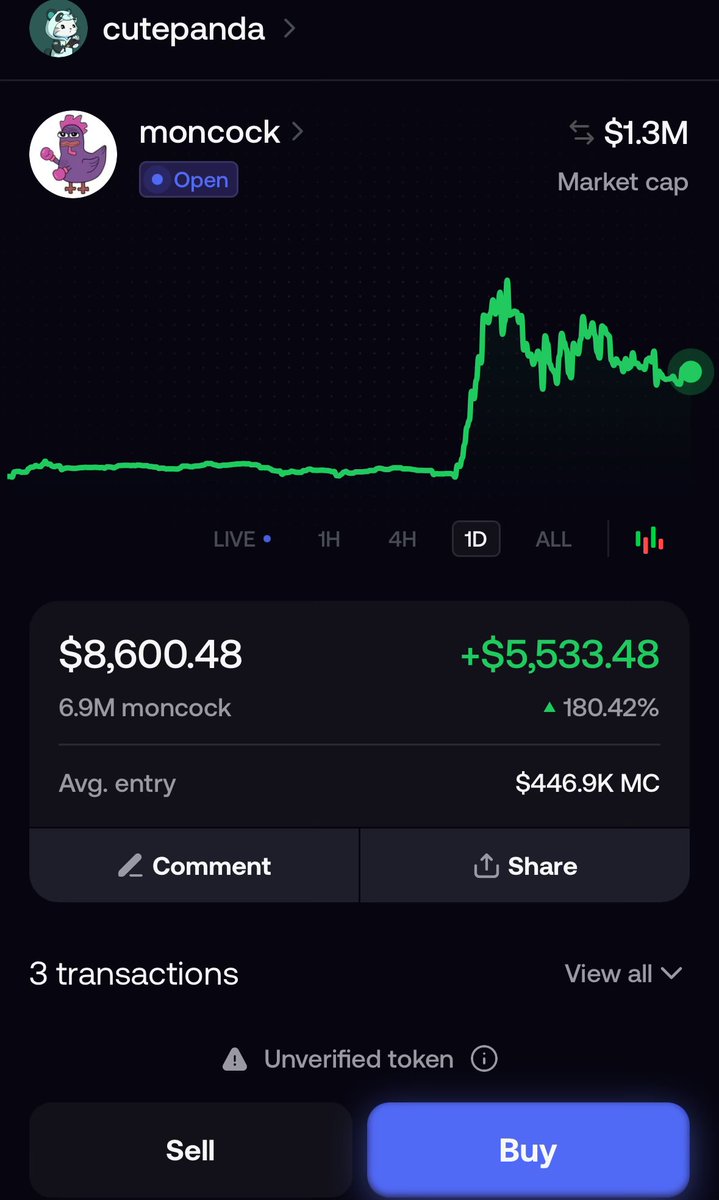719x1200 pixels.
Task: Show the ALL time chart
Action: (x=553, y=540)
